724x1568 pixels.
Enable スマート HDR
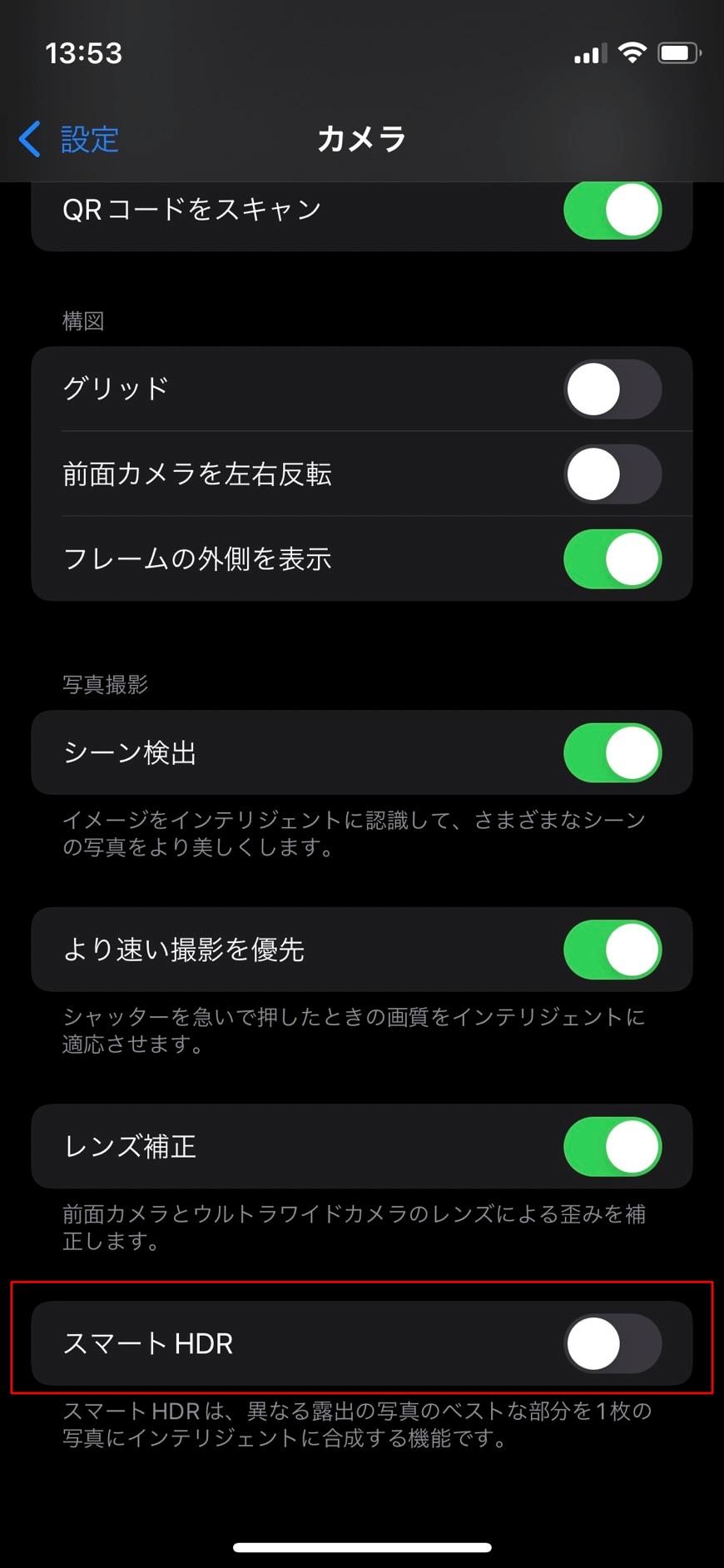(x=612, y=1343)
